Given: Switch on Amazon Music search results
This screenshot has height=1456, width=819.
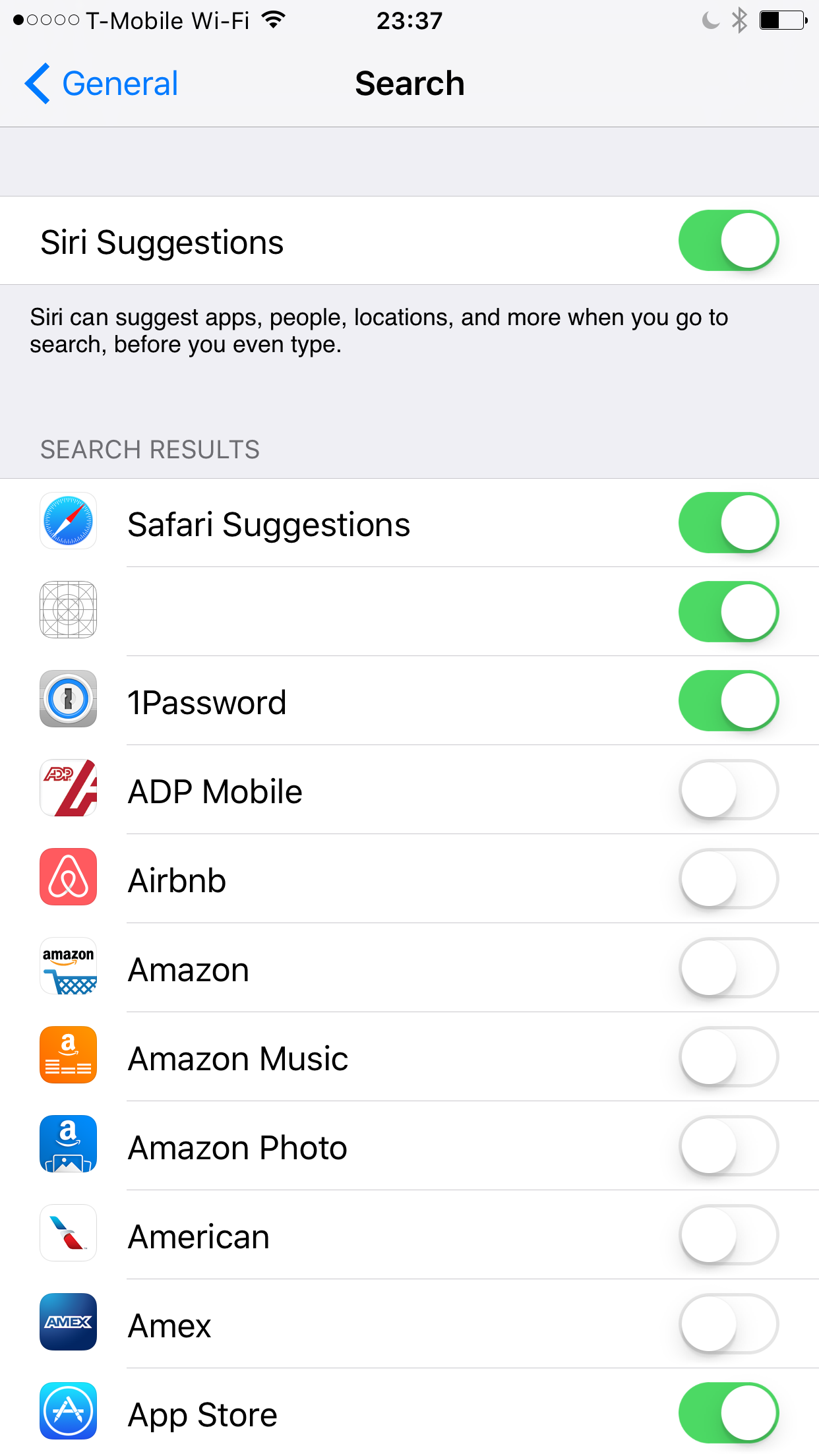Looking at the screenshot, I should [728, 1057].
